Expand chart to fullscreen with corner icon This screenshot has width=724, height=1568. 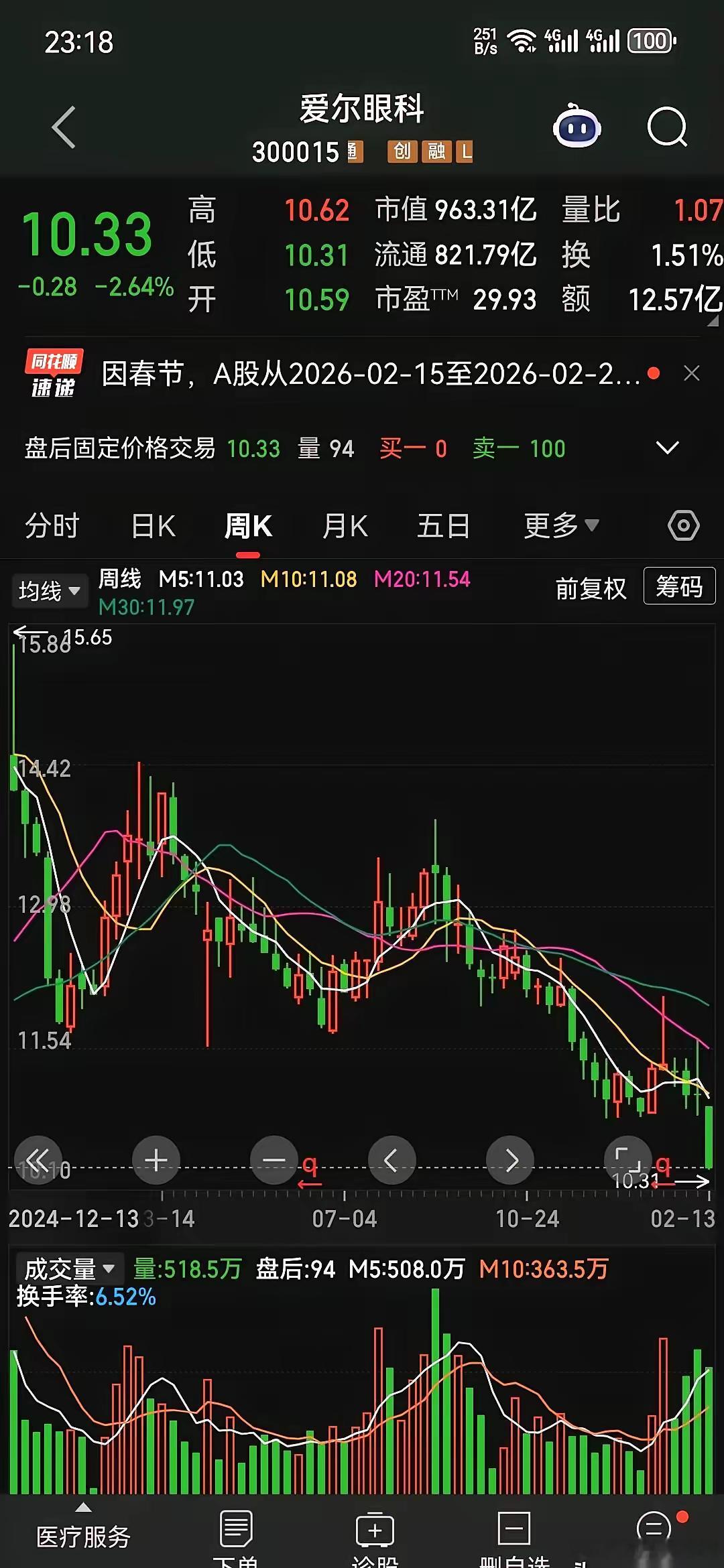coord(629,1159)
